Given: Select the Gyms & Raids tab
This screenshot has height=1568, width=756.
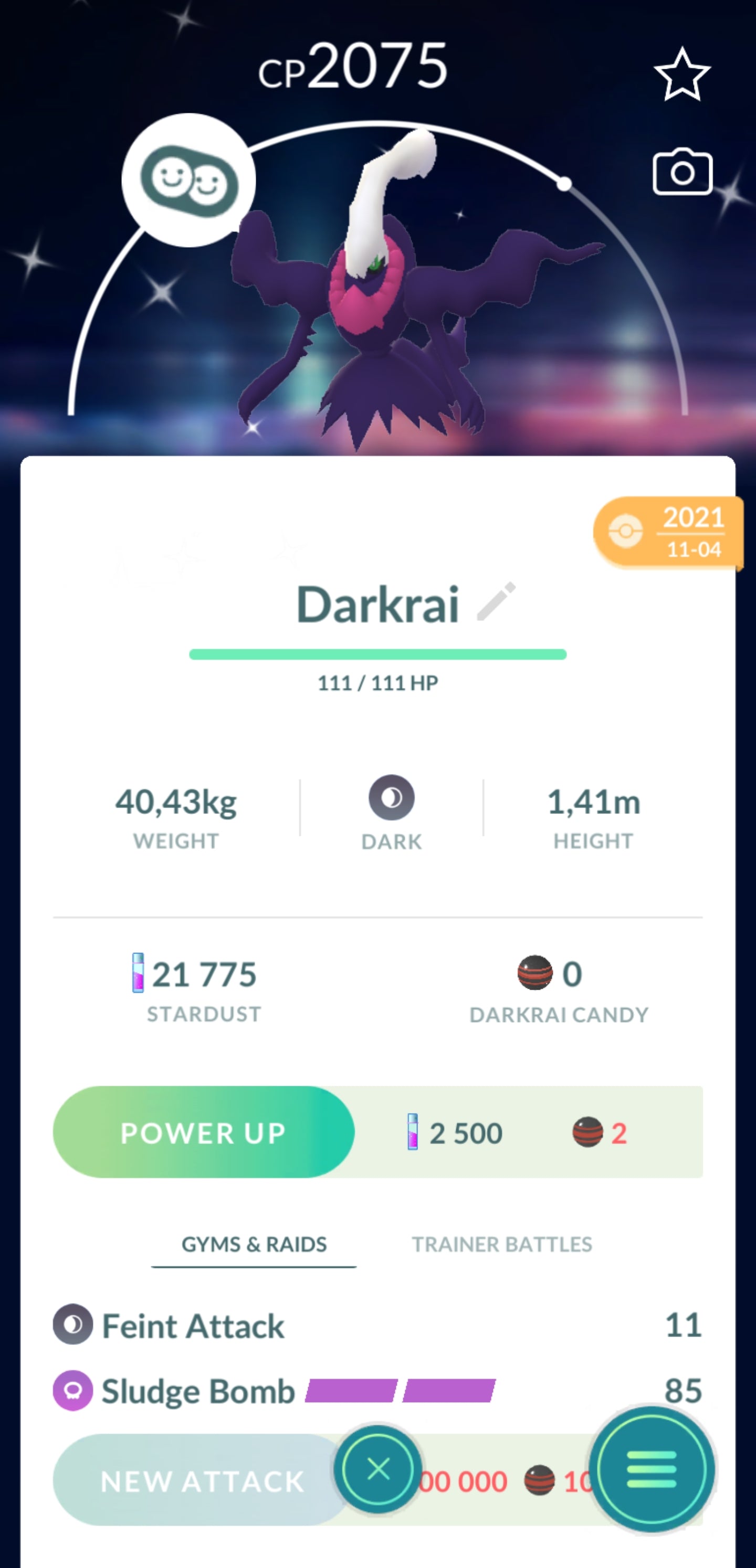Looking at the screenshot, I should 254,1244.
